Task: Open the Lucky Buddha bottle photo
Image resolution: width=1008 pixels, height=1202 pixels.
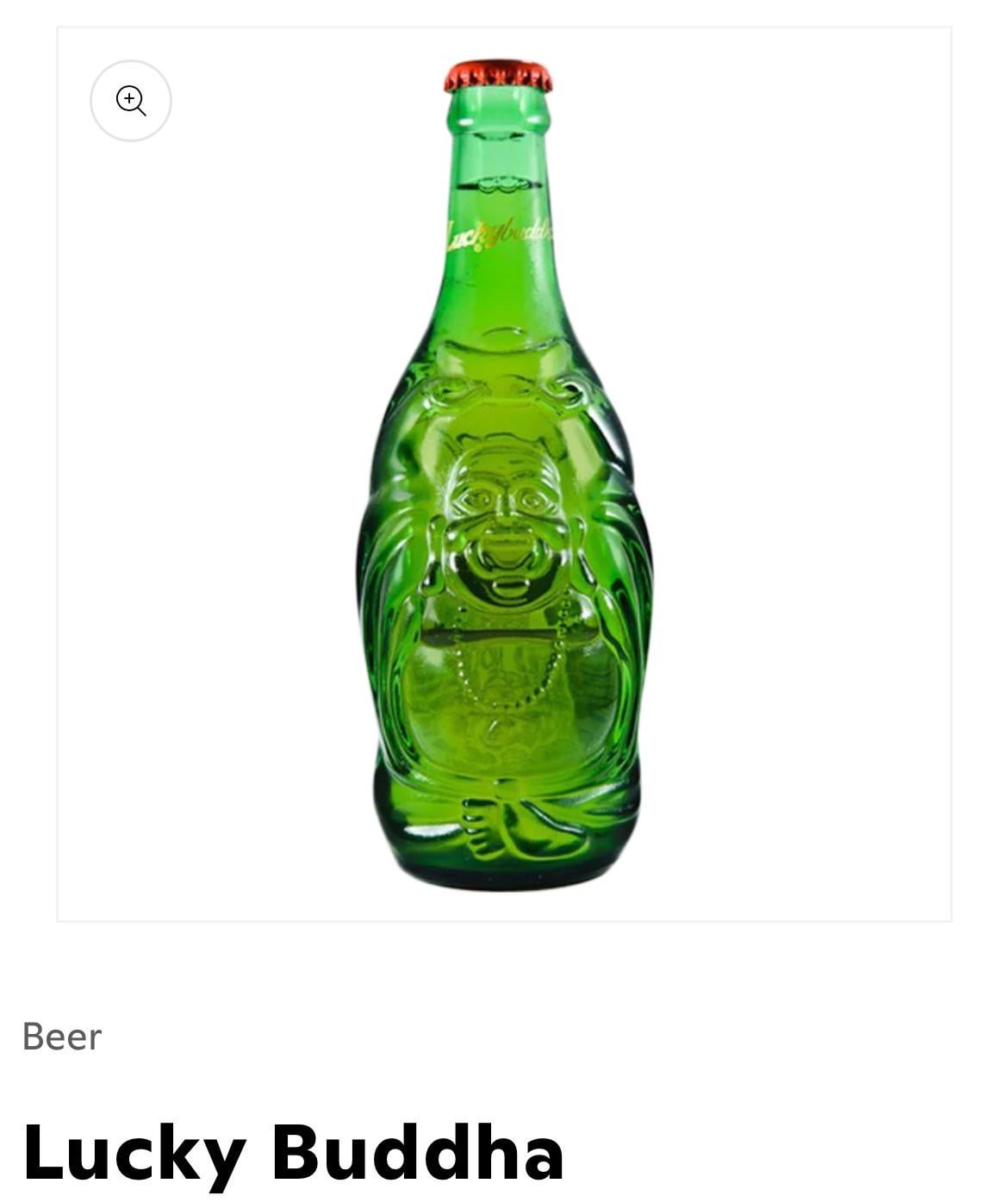Action: [504, 483]
